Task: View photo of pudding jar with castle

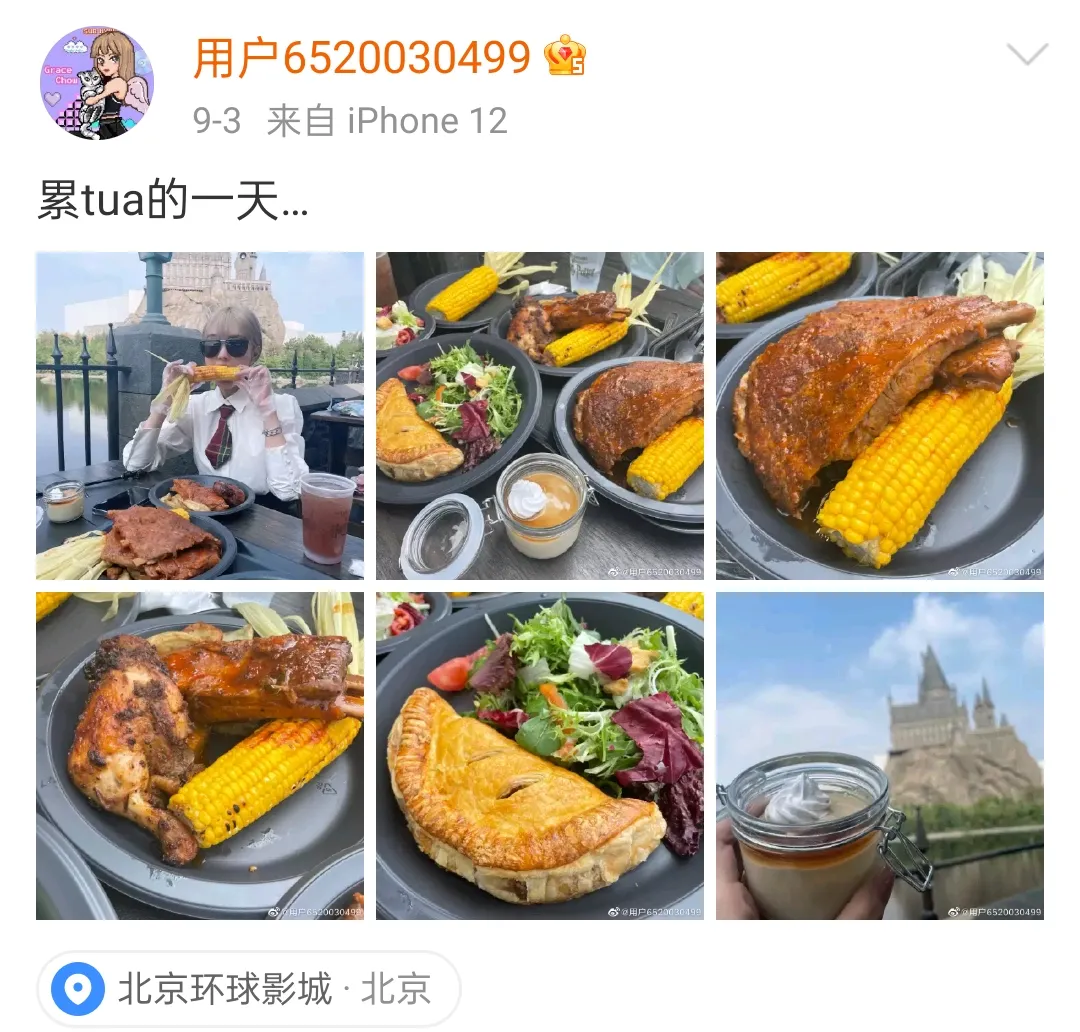Action: [880, 756]
